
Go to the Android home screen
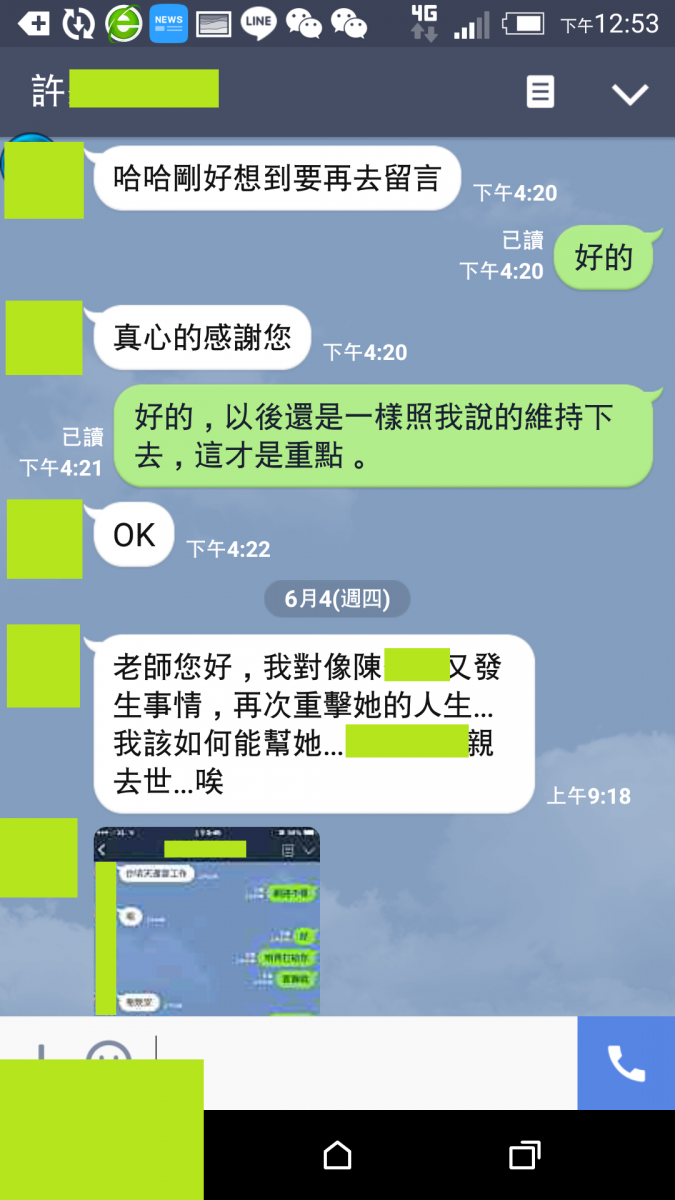[x=338, y=1156]
